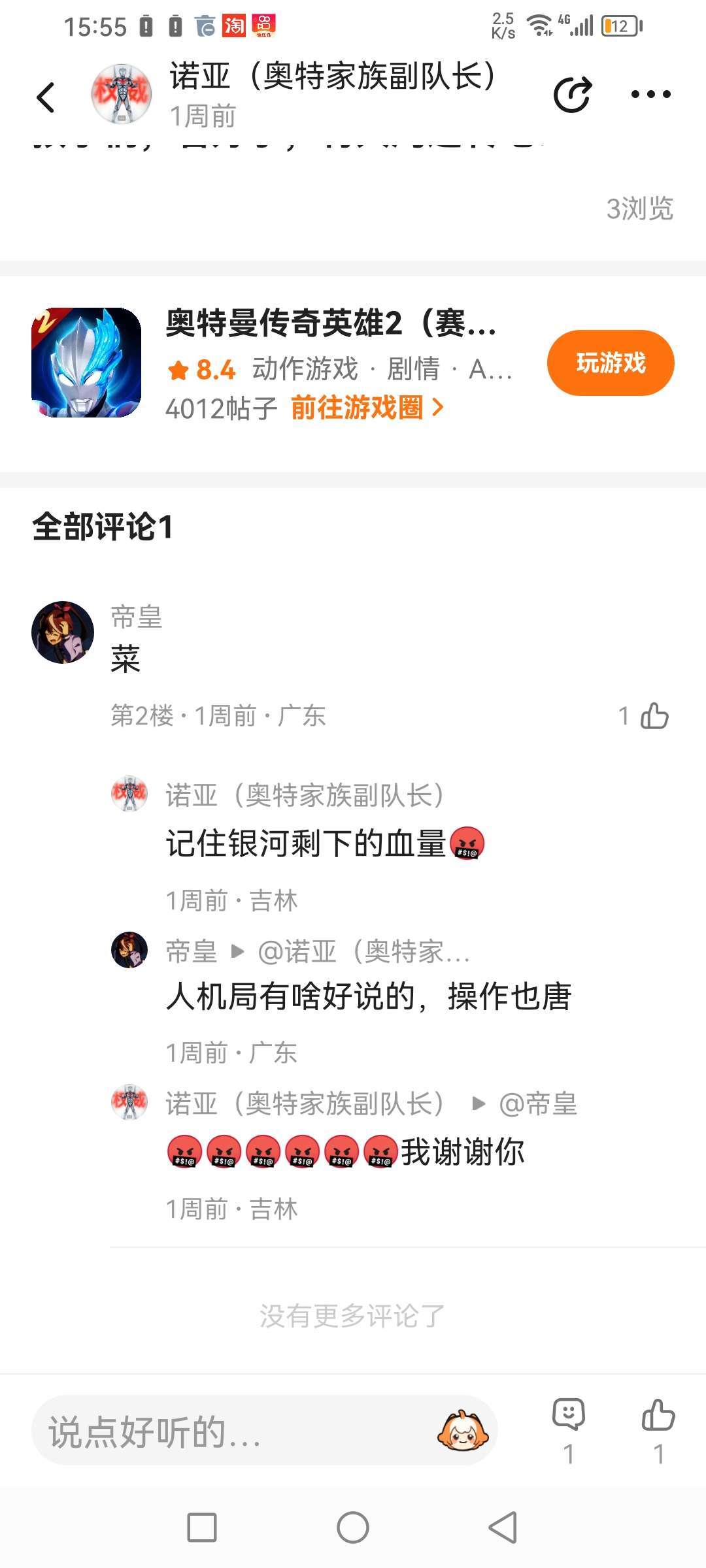Open the sticker picker in the comment box
The height and width of the screenshot is (1568, 706).
pyautogui.click(x=463, y=1431)
